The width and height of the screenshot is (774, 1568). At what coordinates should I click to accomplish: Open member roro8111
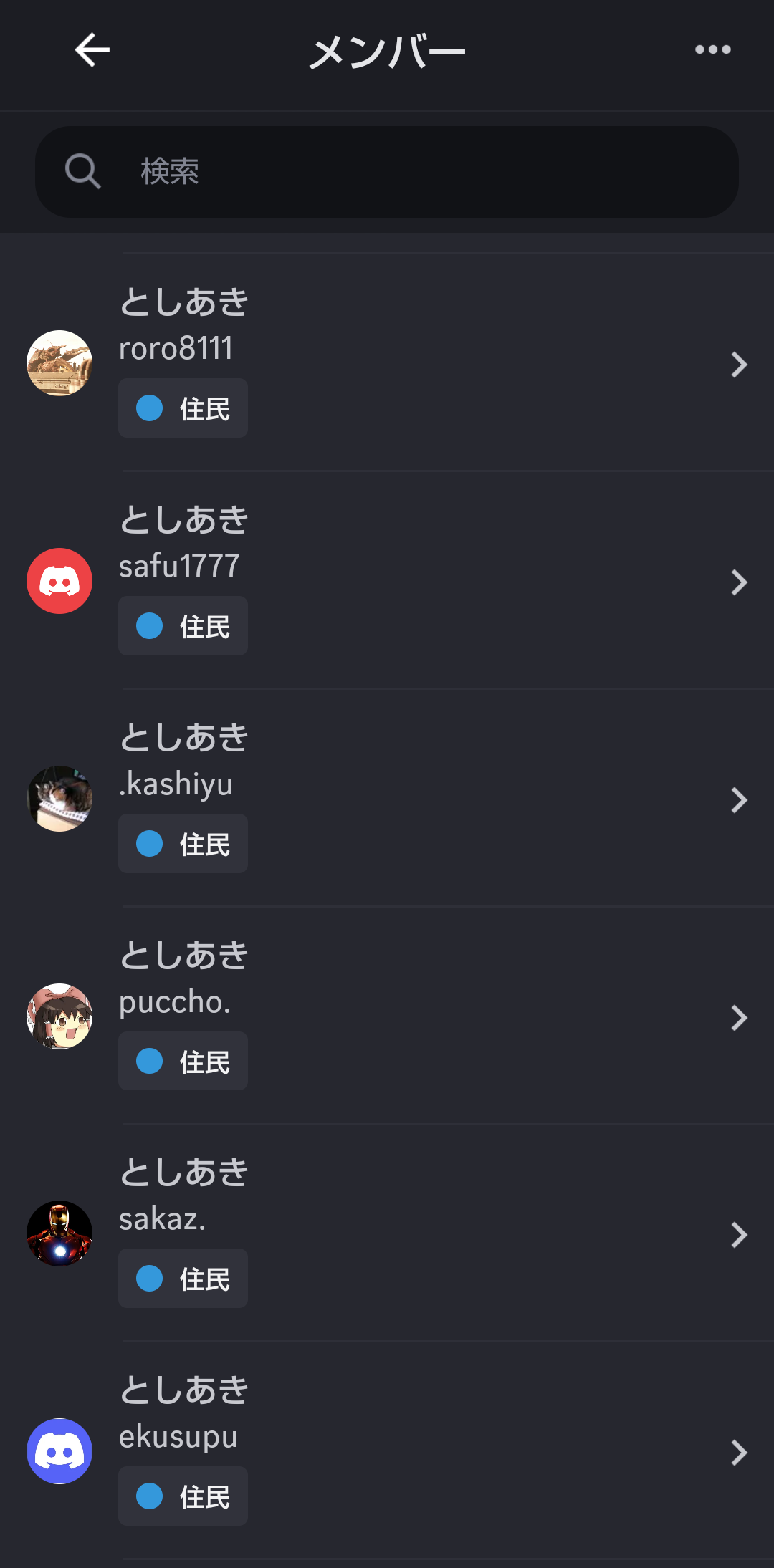click(387, 362)
